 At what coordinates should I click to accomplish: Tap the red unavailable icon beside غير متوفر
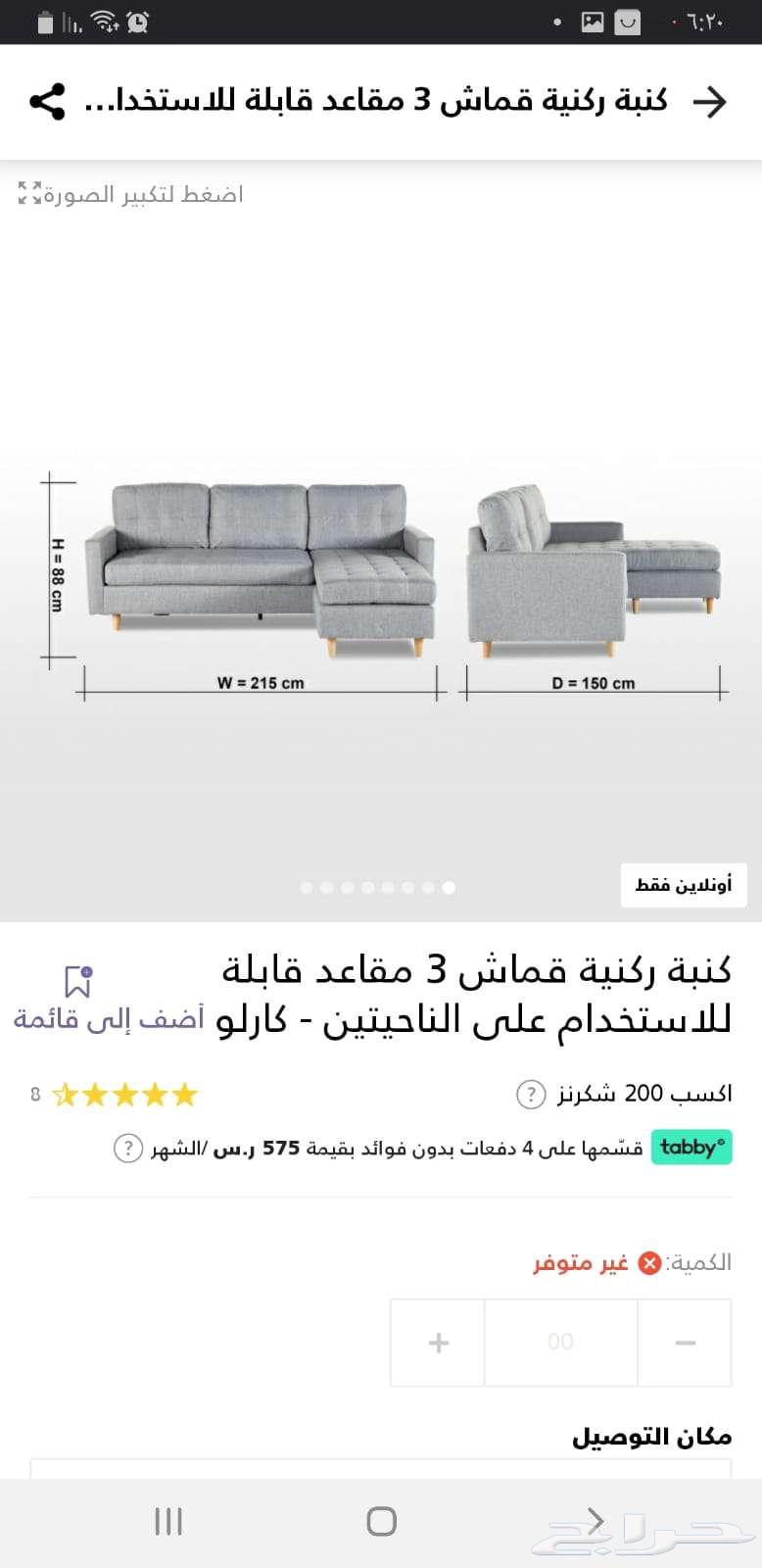point(647,1263)
